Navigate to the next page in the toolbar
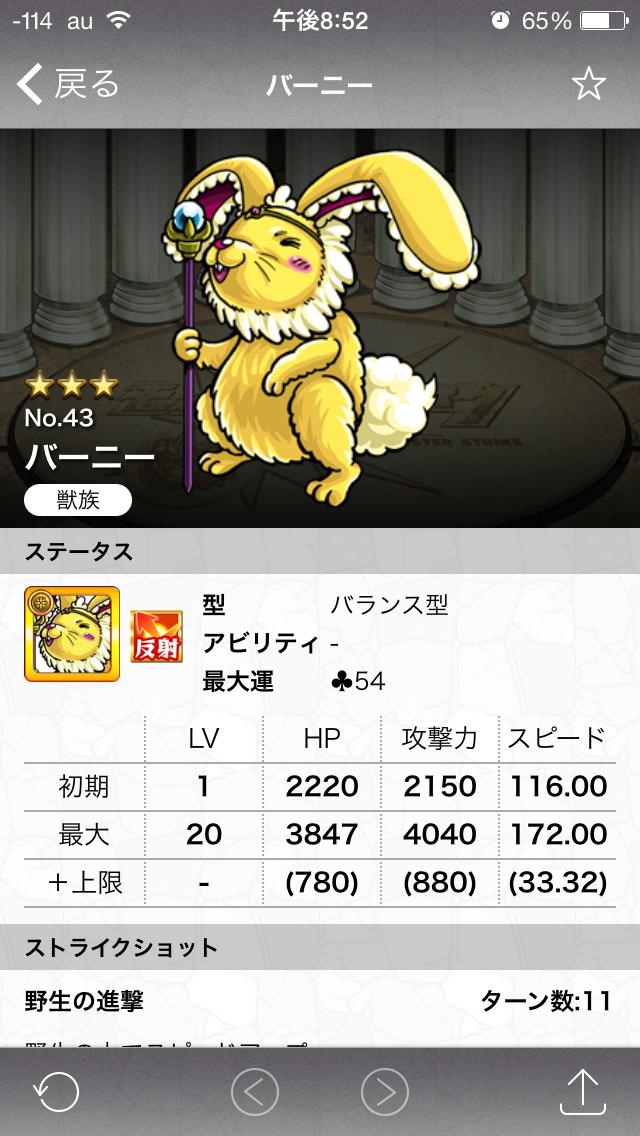Screen dimensions: 640x1136 tap(385, 1092)
